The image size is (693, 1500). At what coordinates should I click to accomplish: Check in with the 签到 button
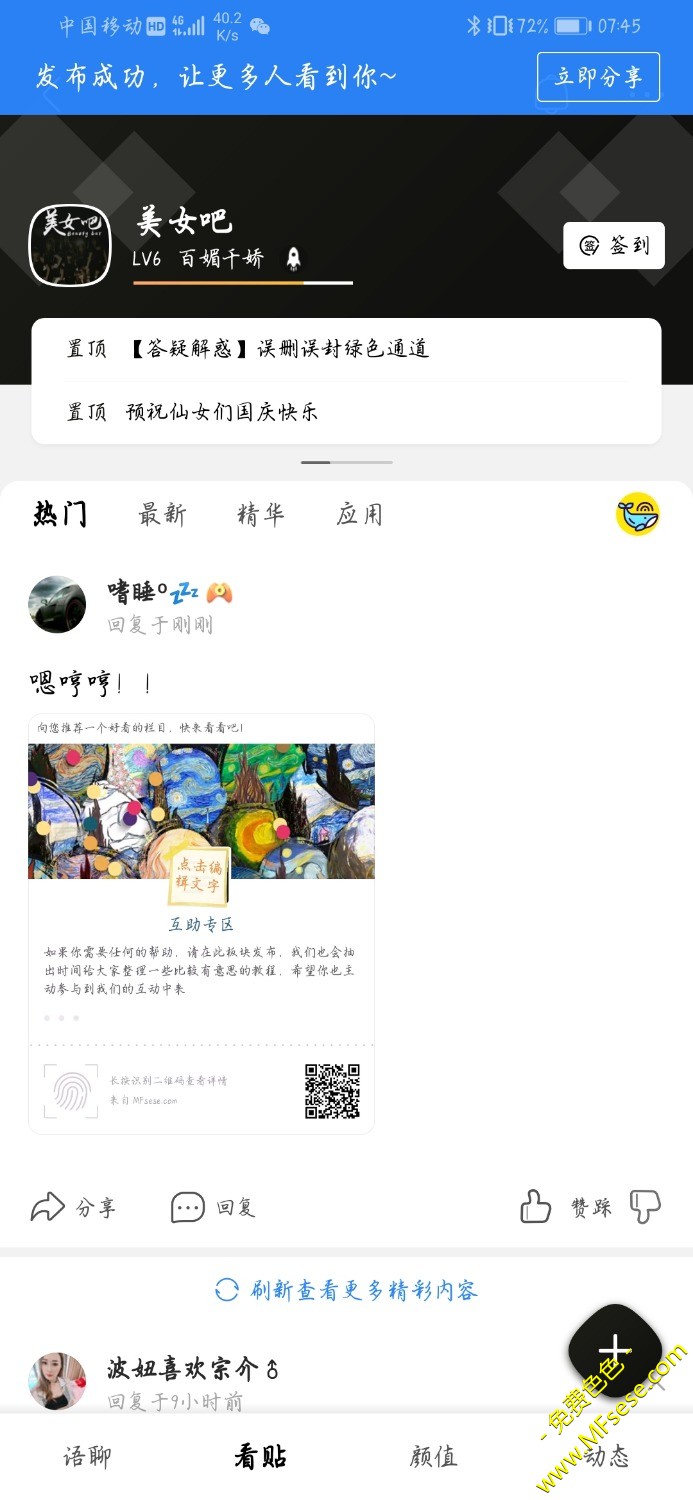click(x=613, y=245)
